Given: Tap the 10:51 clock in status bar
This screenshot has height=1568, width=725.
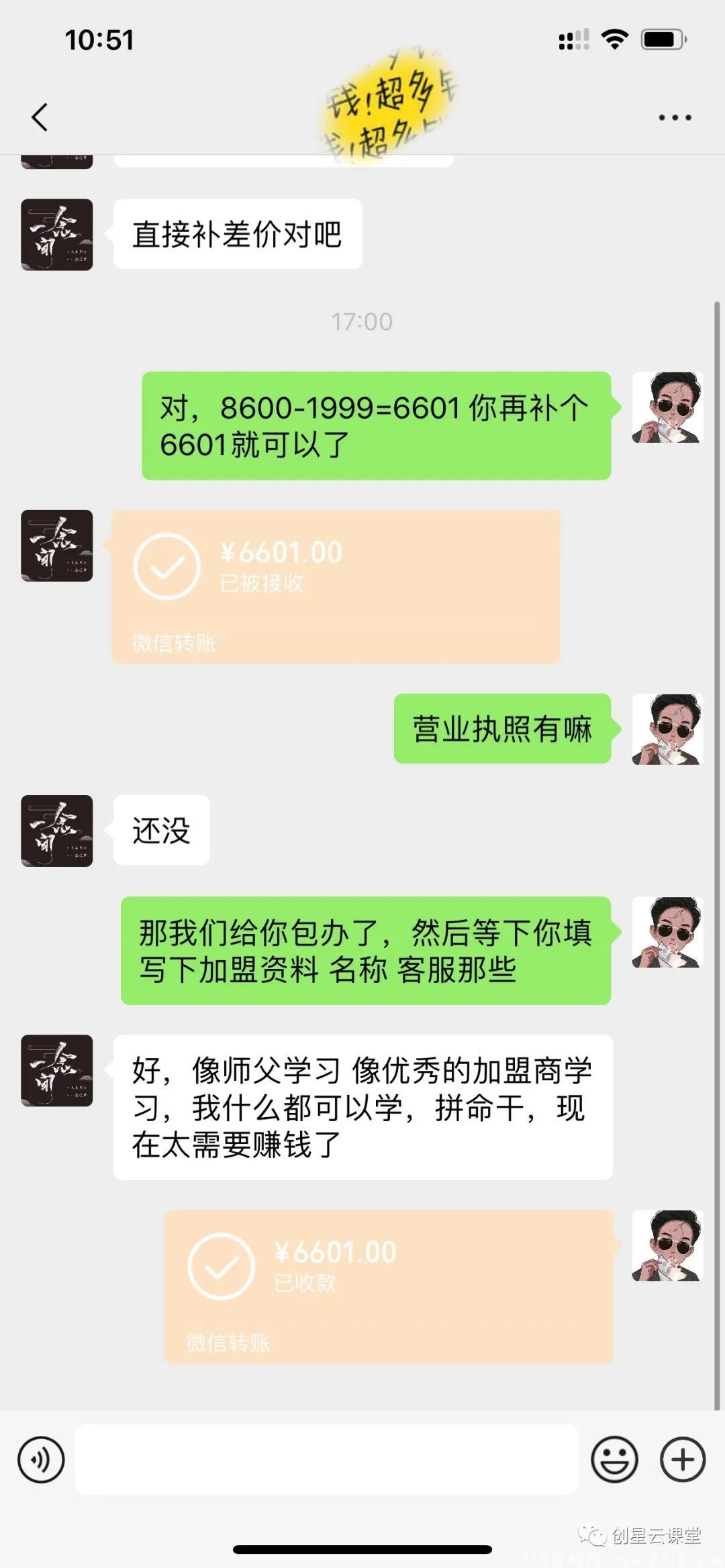Looking at the screenshot, I should (x=99, y=39).
